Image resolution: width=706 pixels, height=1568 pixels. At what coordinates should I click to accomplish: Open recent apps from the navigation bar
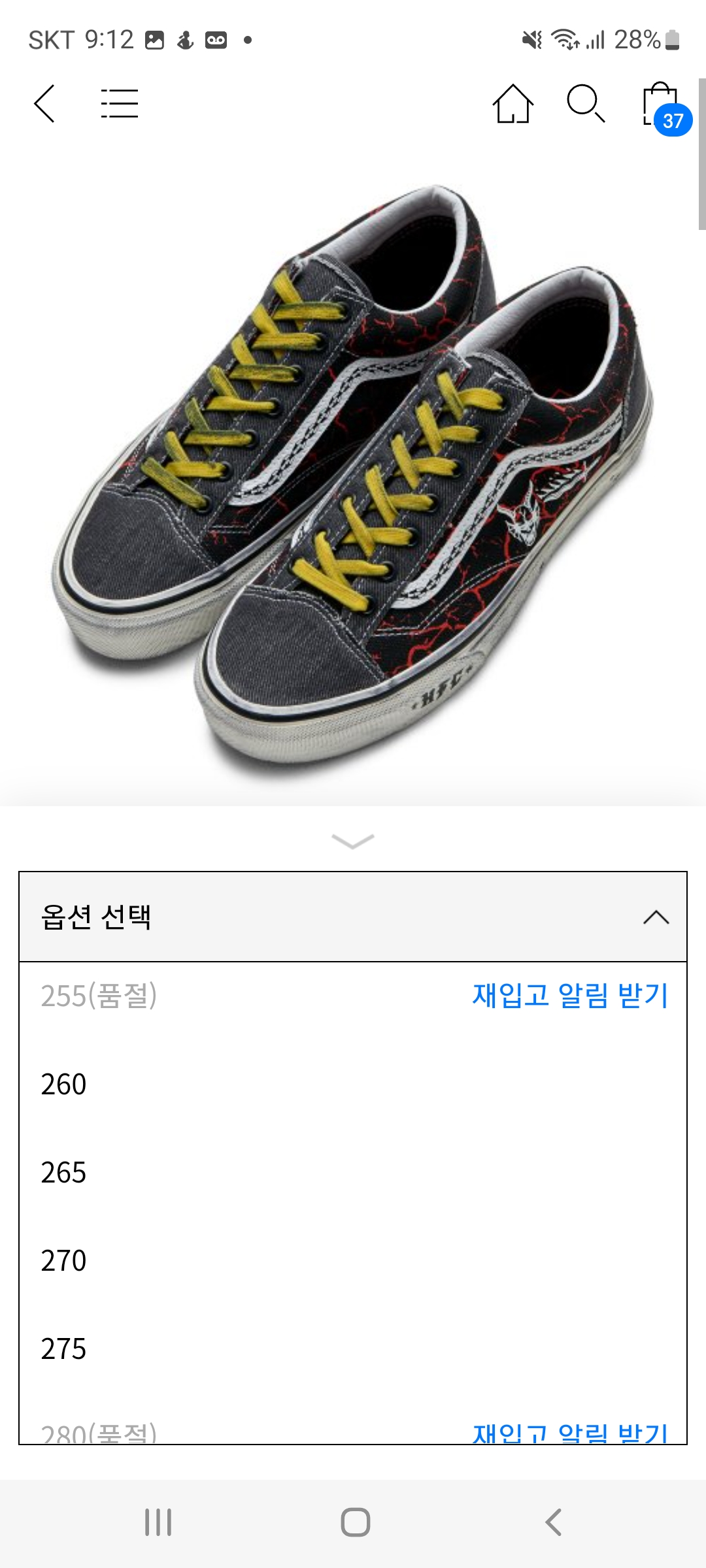coord(158,1522)
